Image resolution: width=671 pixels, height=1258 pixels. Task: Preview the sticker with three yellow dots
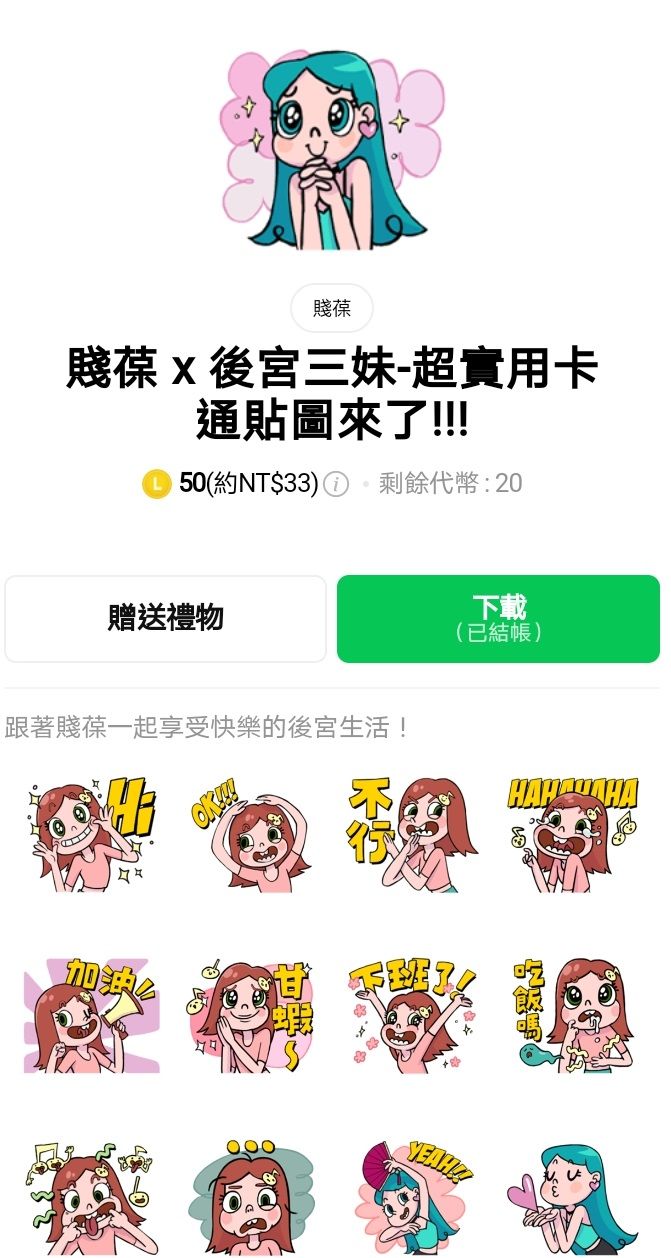pyautogui.click(x=251, y=1196)
